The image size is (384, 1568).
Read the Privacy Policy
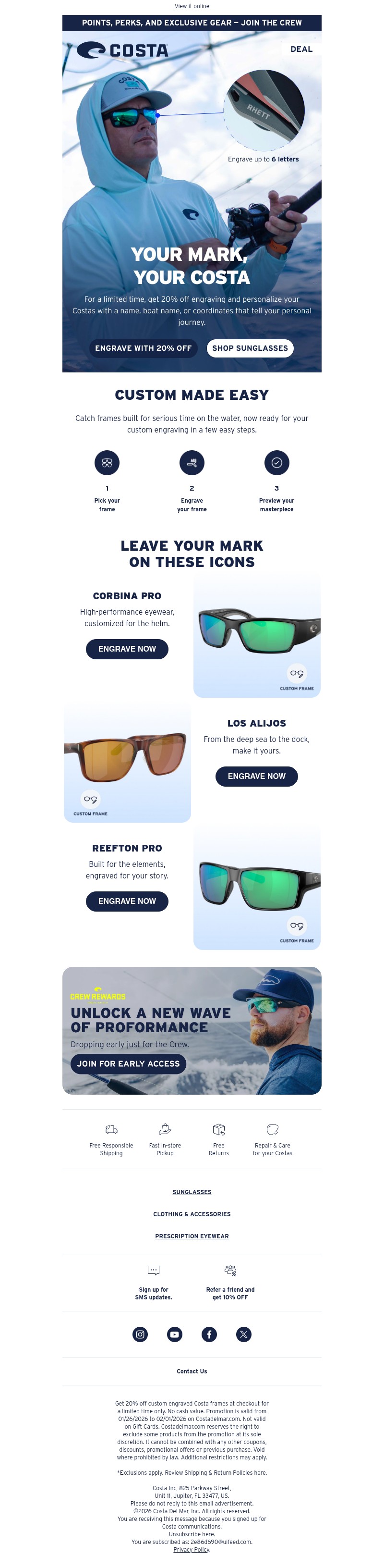[192, 1549]
